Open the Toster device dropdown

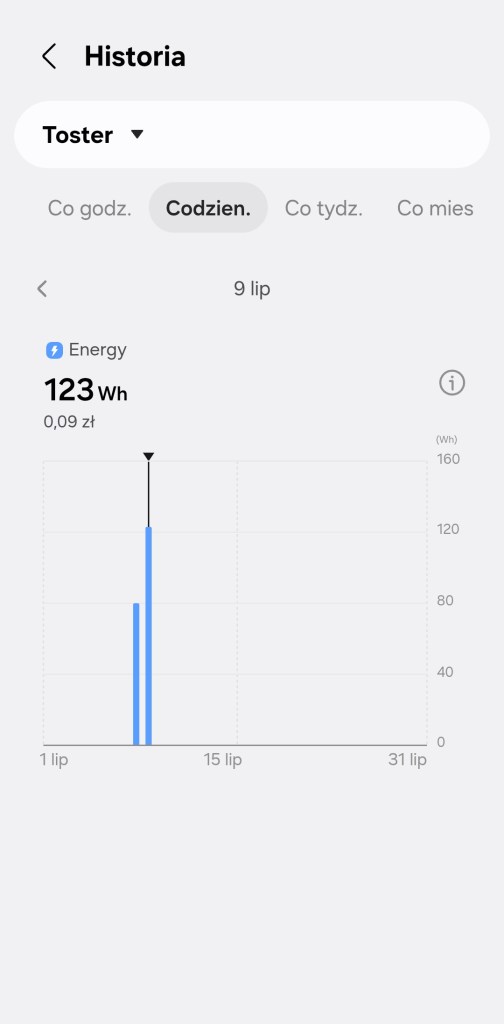[251, 135]
